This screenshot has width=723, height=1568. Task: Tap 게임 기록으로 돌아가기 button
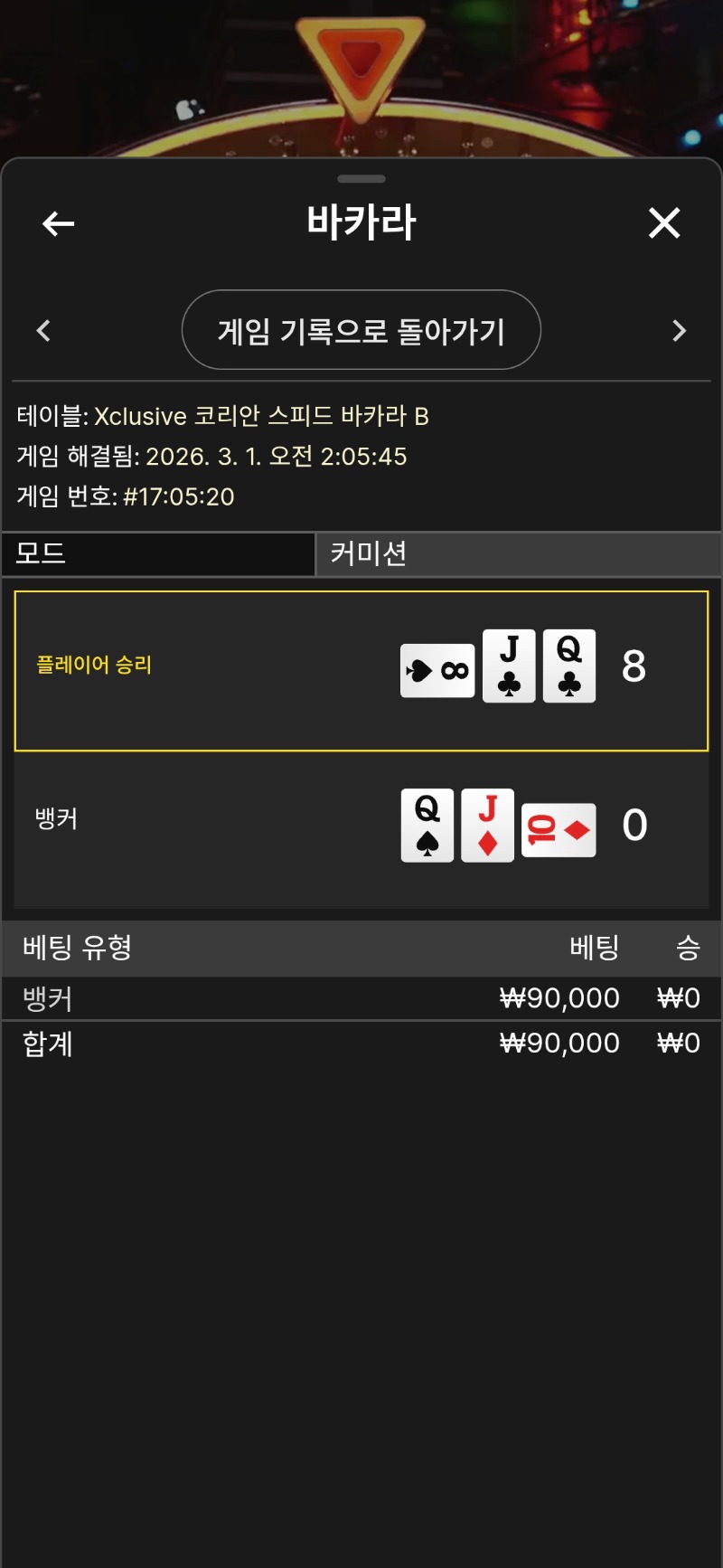(x=361, y=330)
